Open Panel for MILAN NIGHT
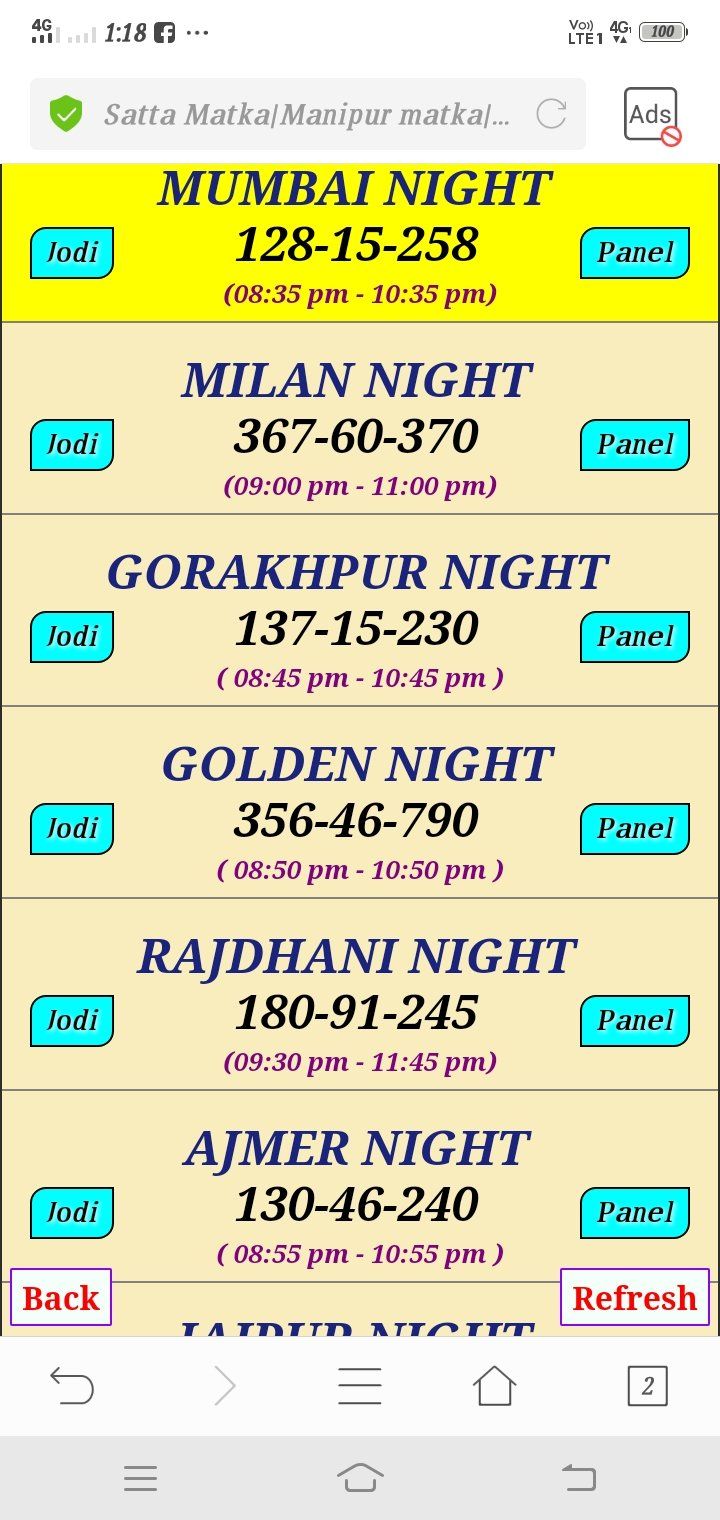This screenshot has width=720, height=1520. coord(634,444)
